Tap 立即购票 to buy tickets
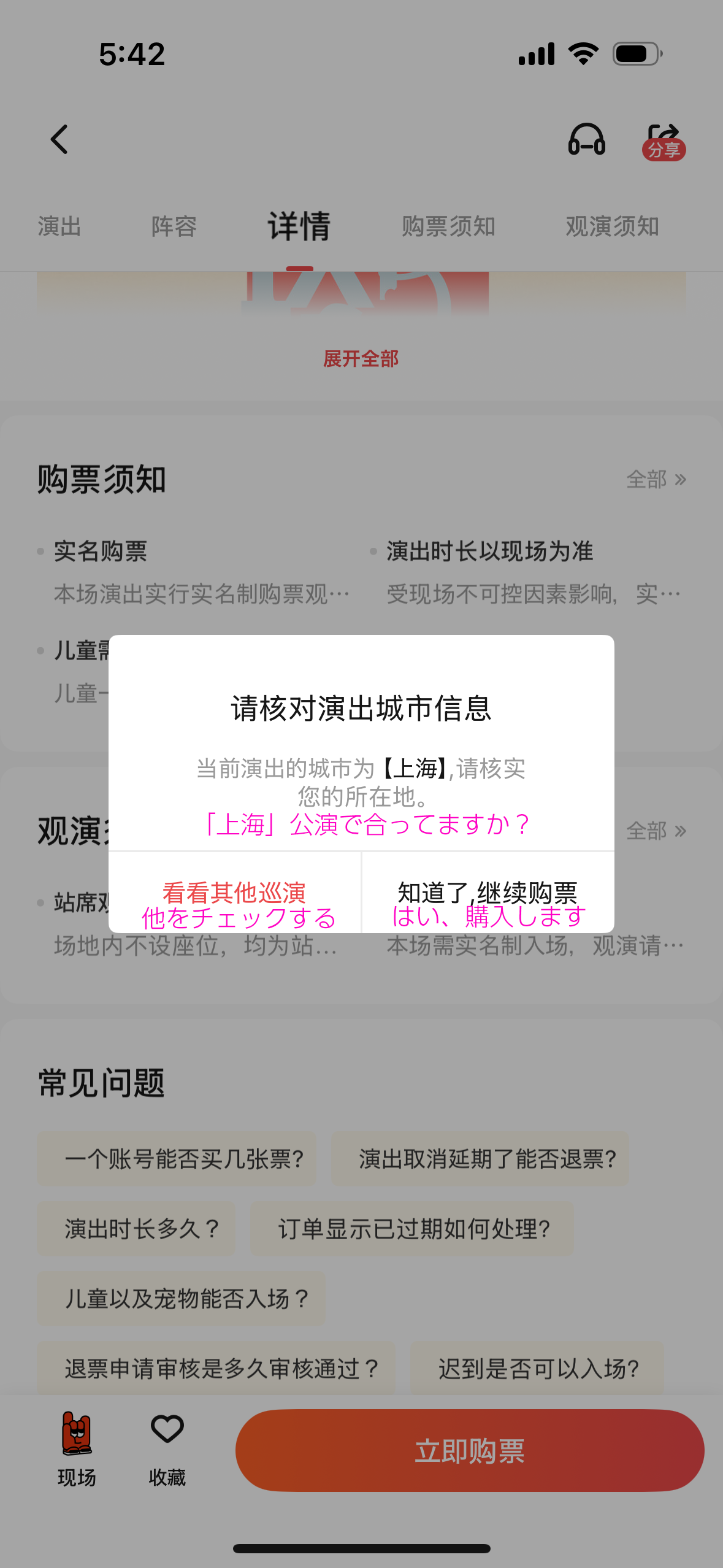Image resolution: width=723 pixels, height=1568 pixels. tap(470, 1451)
